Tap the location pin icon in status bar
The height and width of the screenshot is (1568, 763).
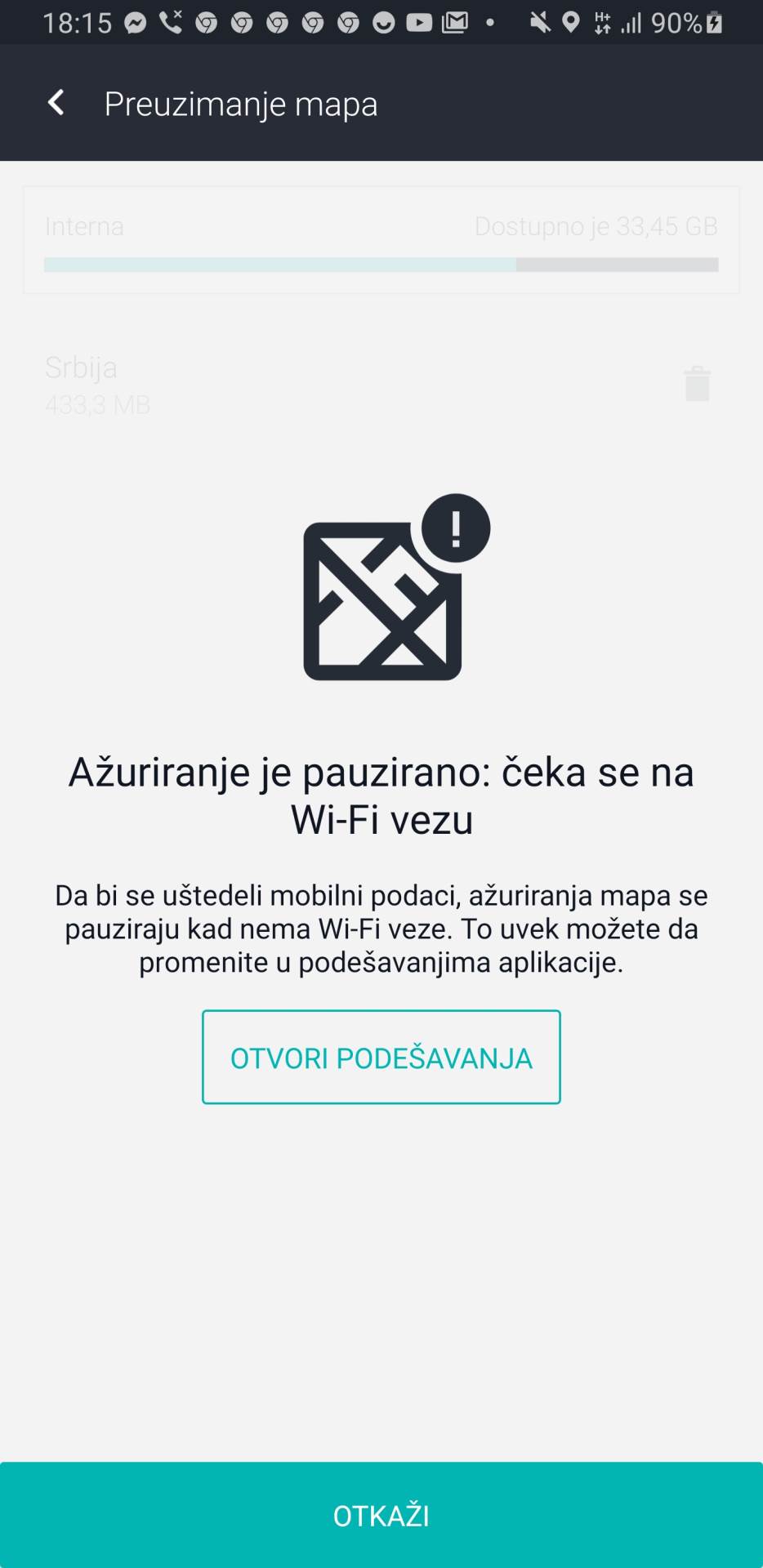point(572,23)
